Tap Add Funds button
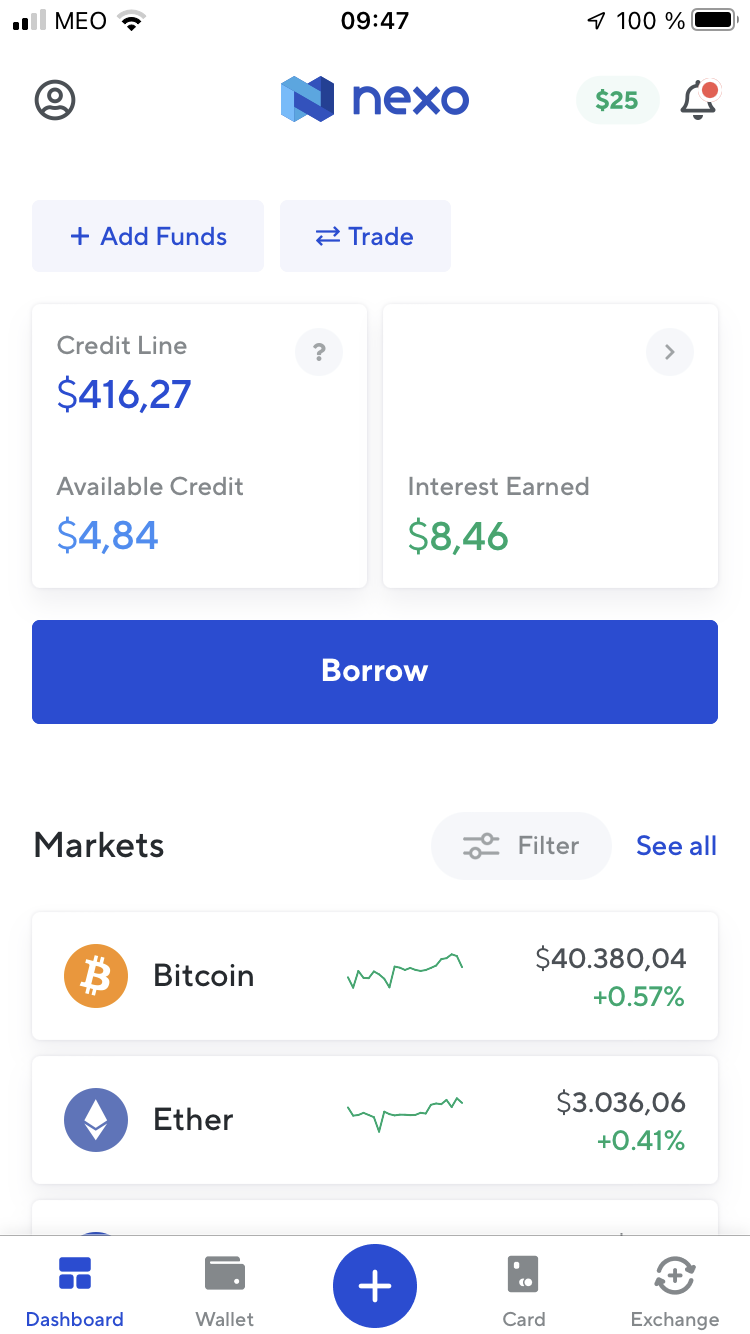 click(x=148, y=236)
